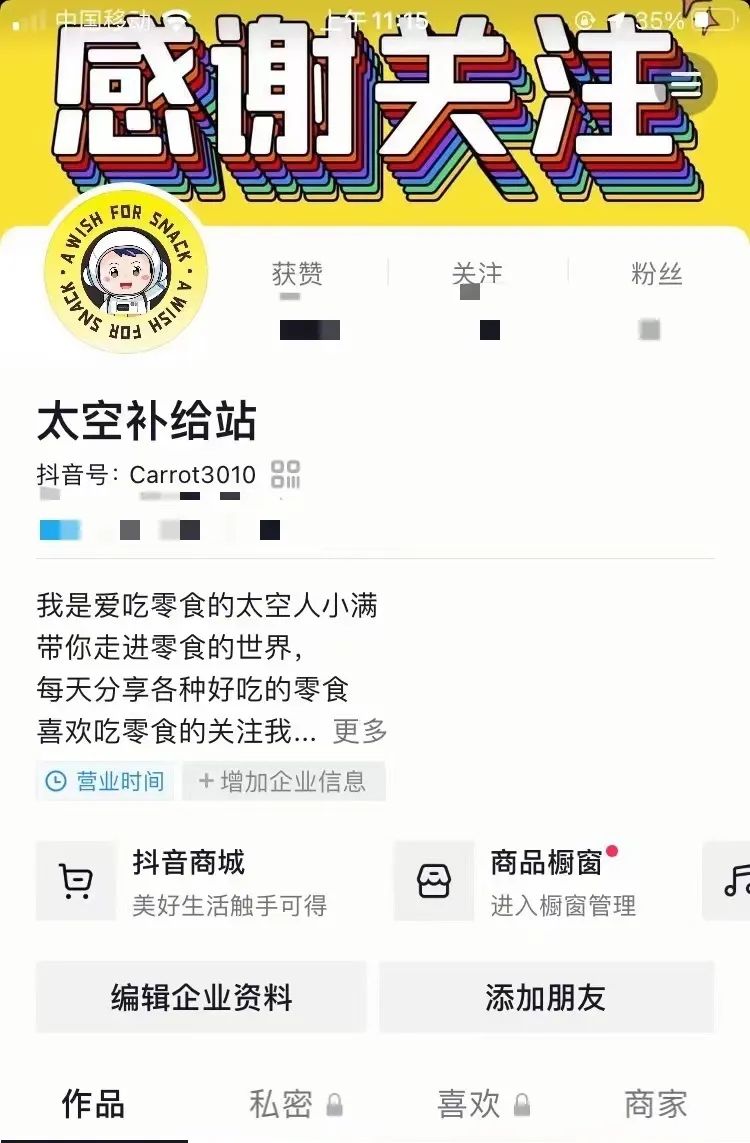The width and height of the screenshot is (750, 1143).
Task: Tap 编辑企业资料 button
Action: pyautogui.click(x=201, y=997)
